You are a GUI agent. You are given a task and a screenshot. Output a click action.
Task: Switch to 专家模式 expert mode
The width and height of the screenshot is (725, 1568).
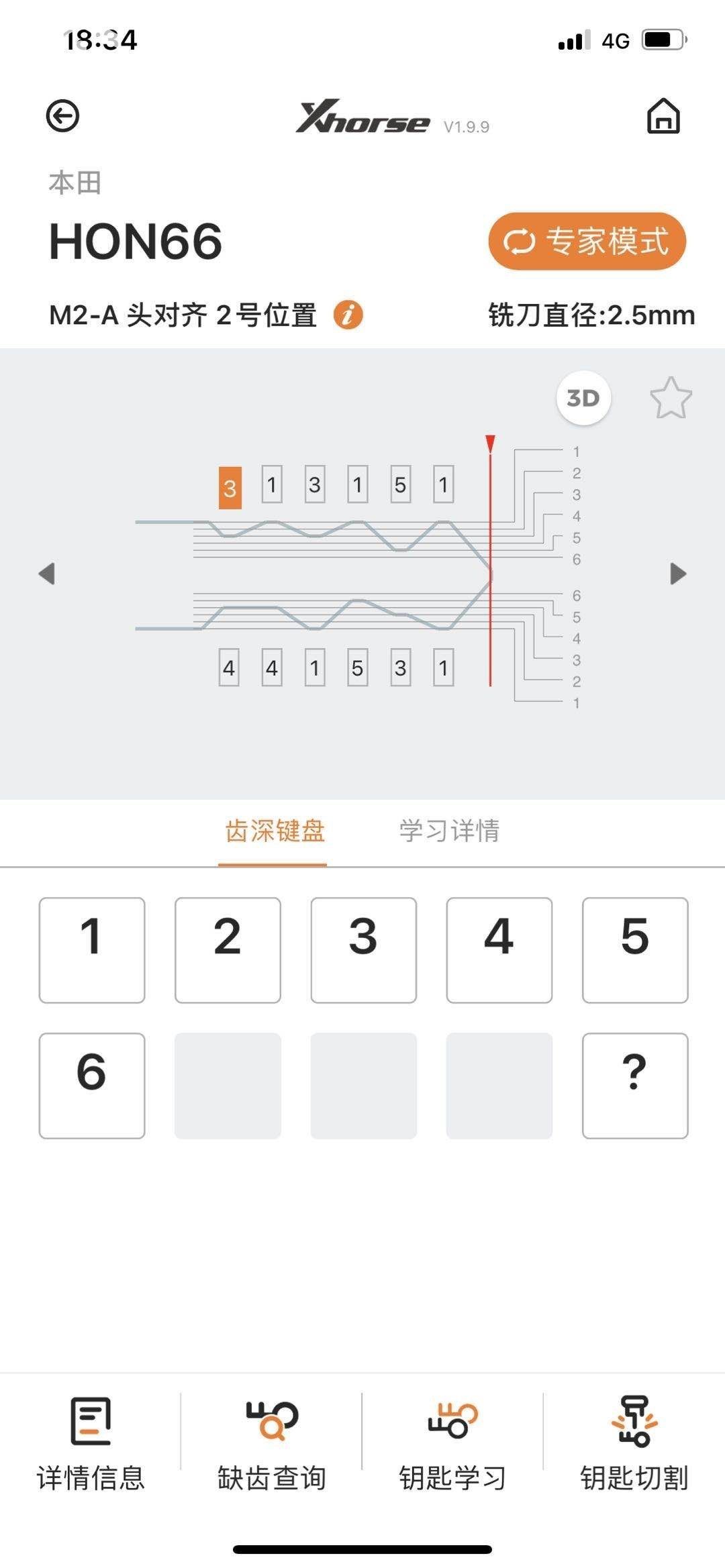pos(587,242)
